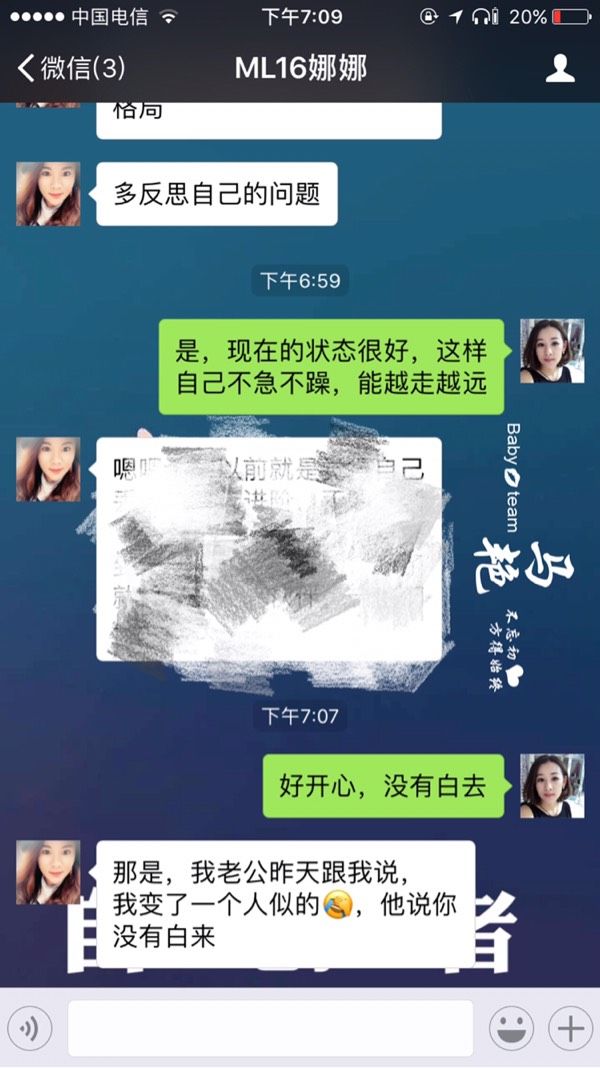
Task: Open the emoji sticker panel
Action: (511, 1028)
